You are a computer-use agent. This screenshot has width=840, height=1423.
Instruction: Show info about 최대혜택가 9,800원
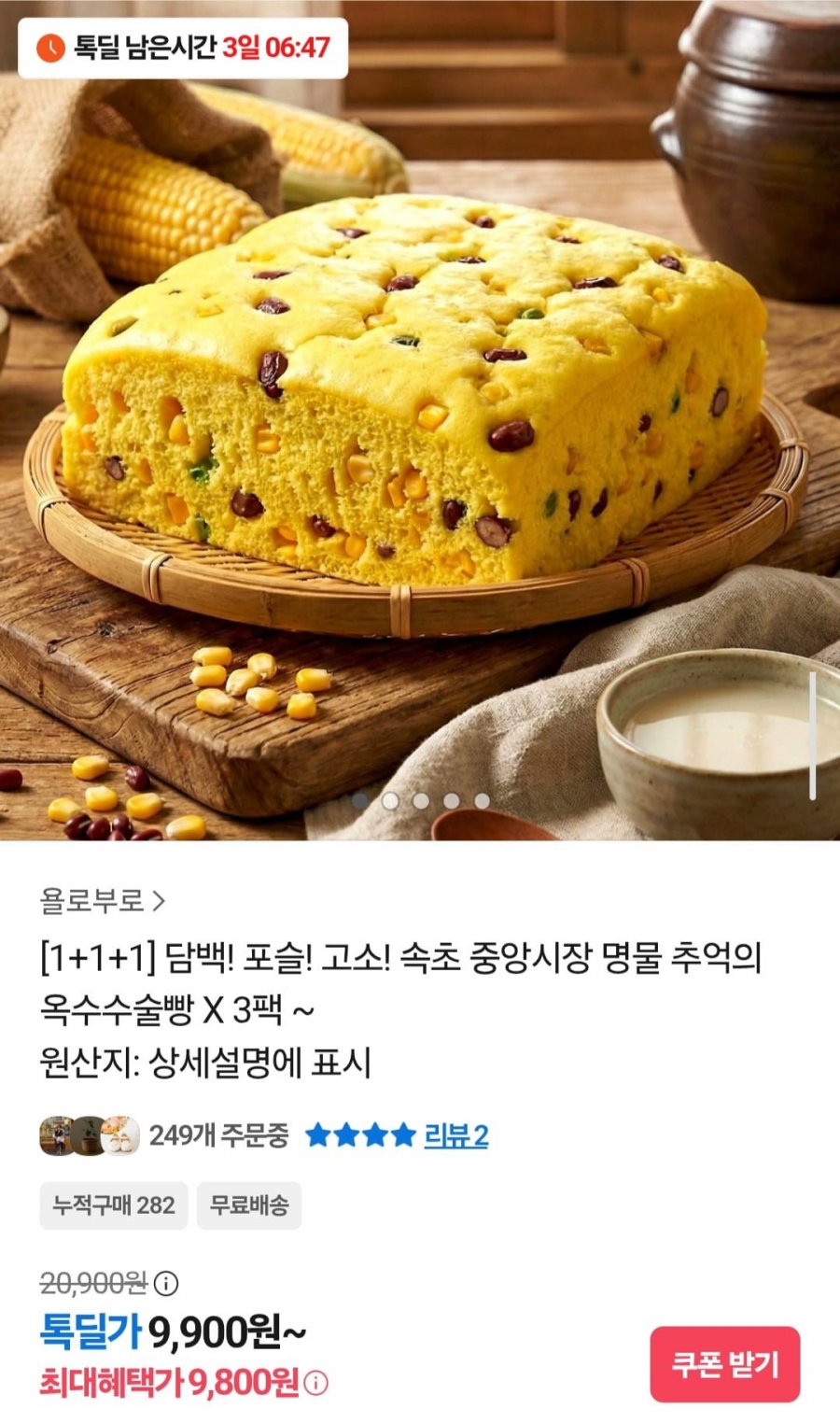pyautogui.click(x=316, y=1383)
